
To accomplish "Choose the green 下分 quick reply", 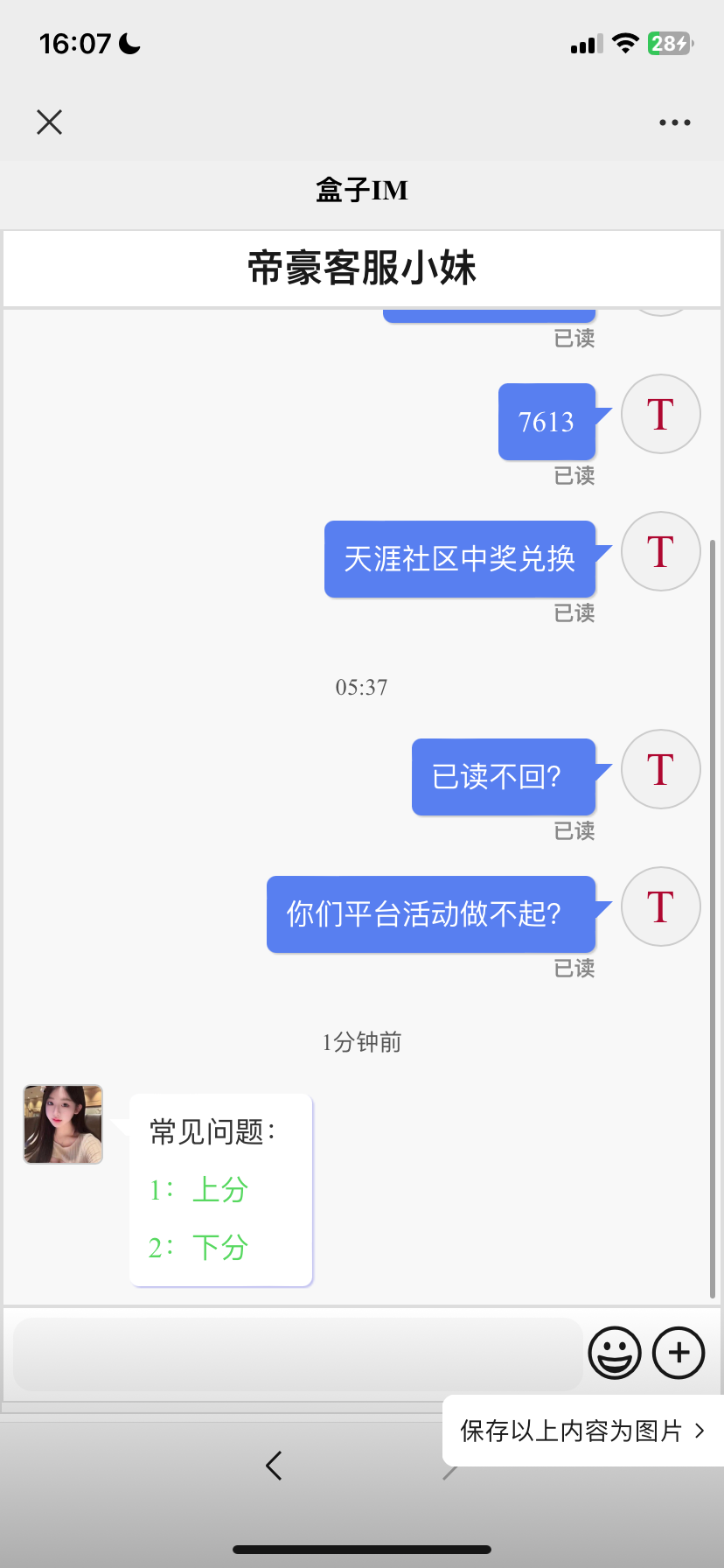I will 219,1248.
